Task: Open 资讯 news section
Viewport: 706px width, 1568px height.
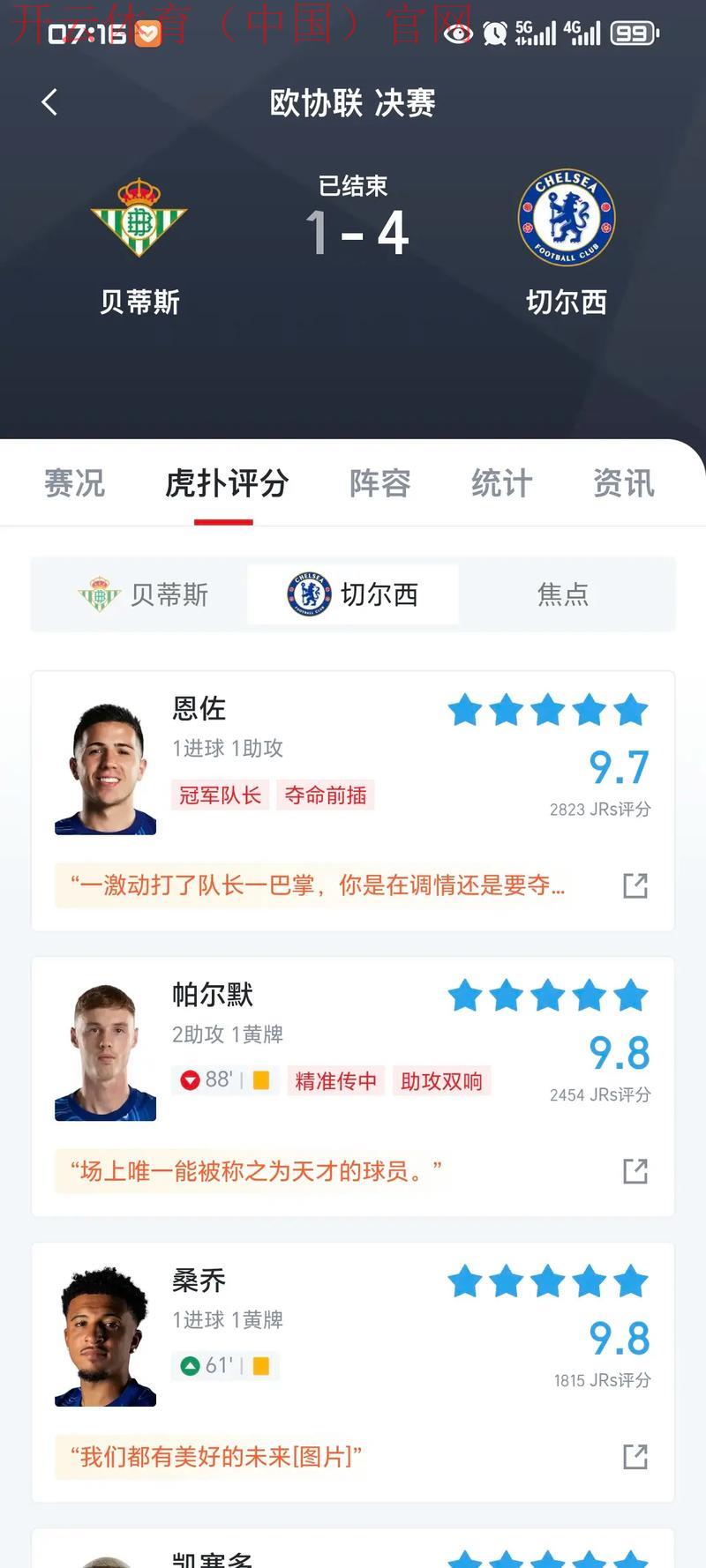Action: click(623, 484)
